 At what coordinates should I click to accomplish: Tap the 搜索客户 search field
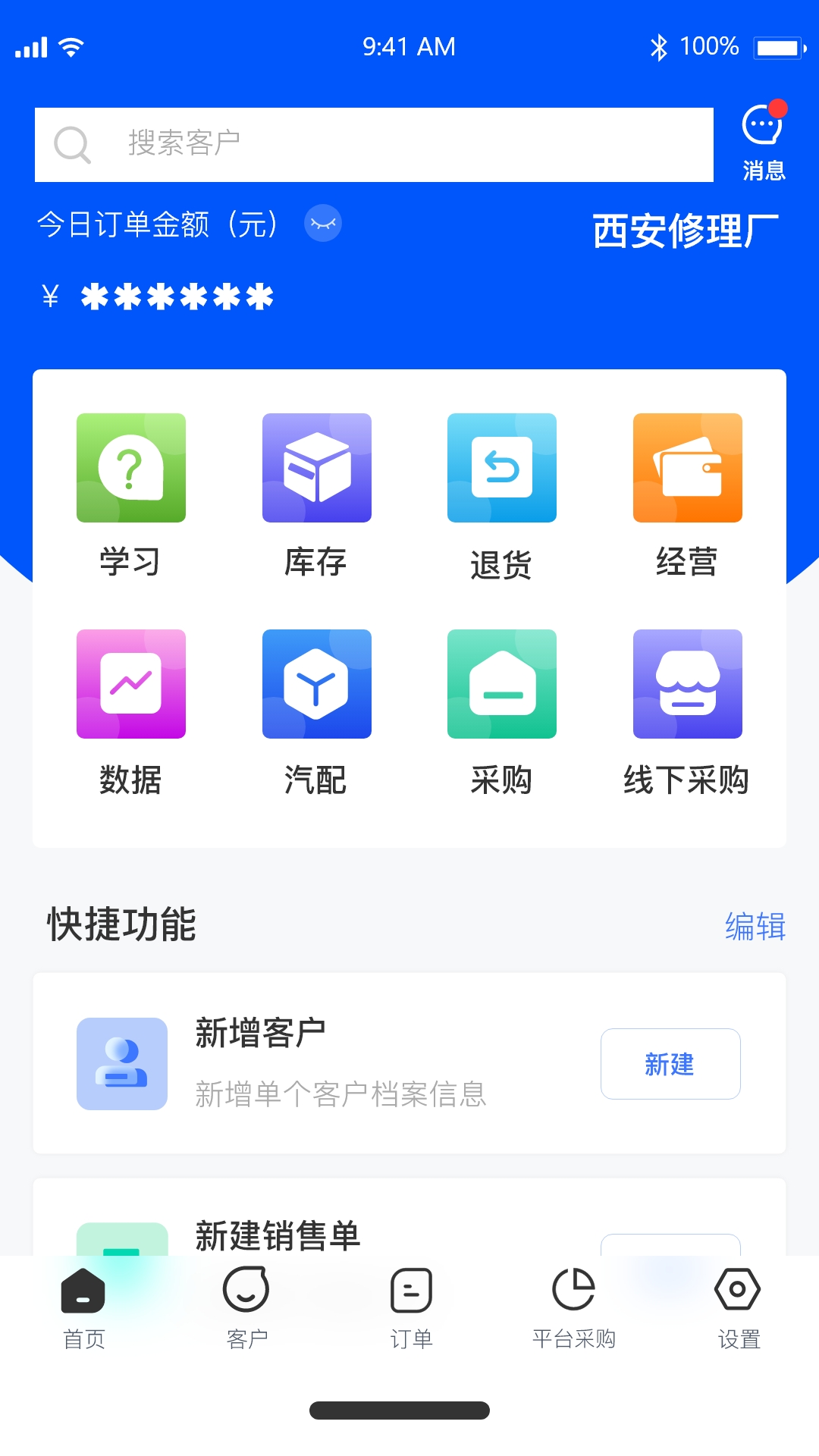click(x=373, y=144)
